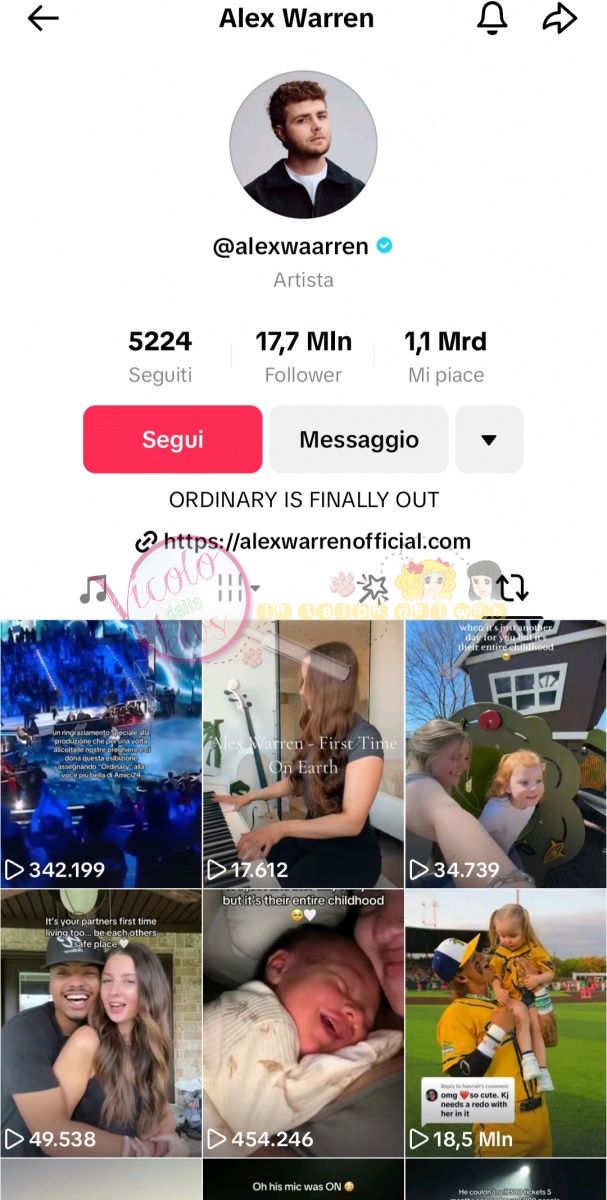Open the 5224 Seguiti list
This screenshot has width=607, height=1200.
click(160, 356)
